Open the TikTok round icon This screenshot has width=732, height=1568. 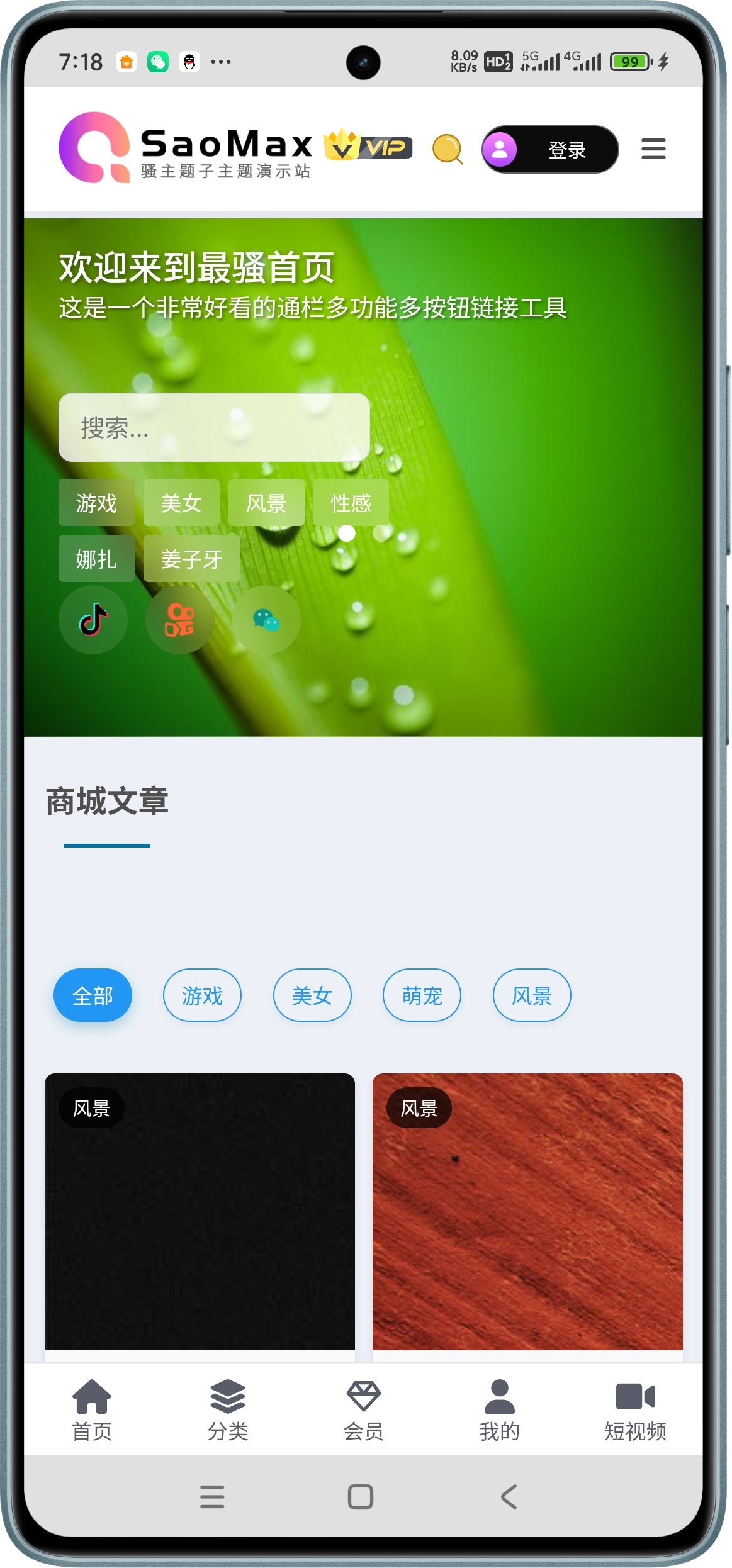pos(93,620)
